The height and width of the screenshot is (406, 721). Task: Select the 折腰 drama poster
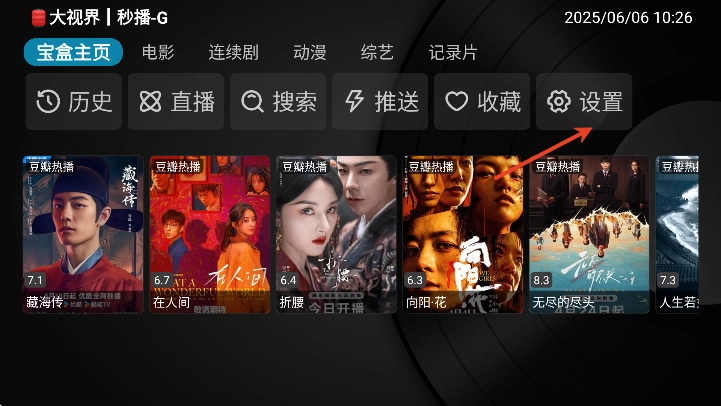click(x=337, y=234)
